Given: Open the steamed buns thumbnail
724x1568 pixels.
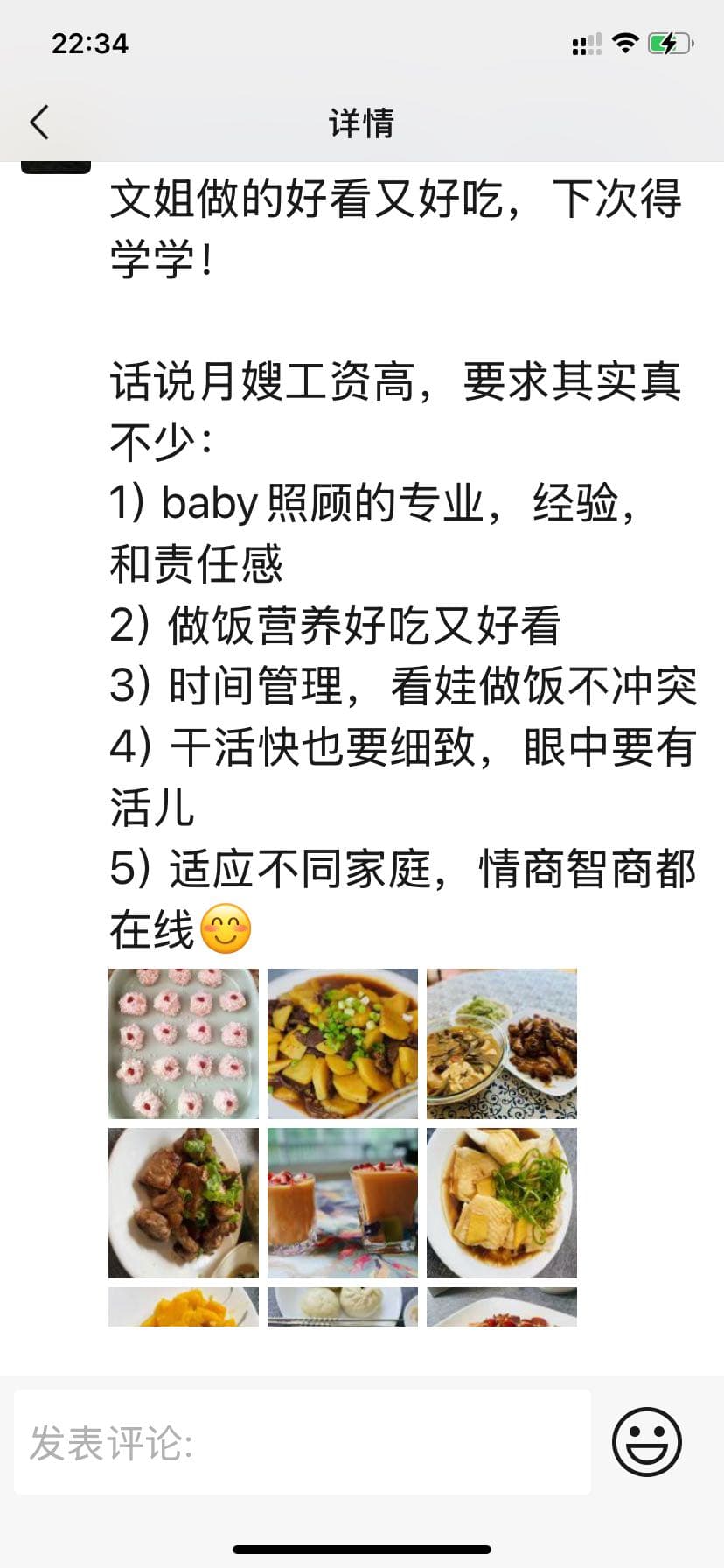Looking at the screenshot, I should [x=341, y=1317].
